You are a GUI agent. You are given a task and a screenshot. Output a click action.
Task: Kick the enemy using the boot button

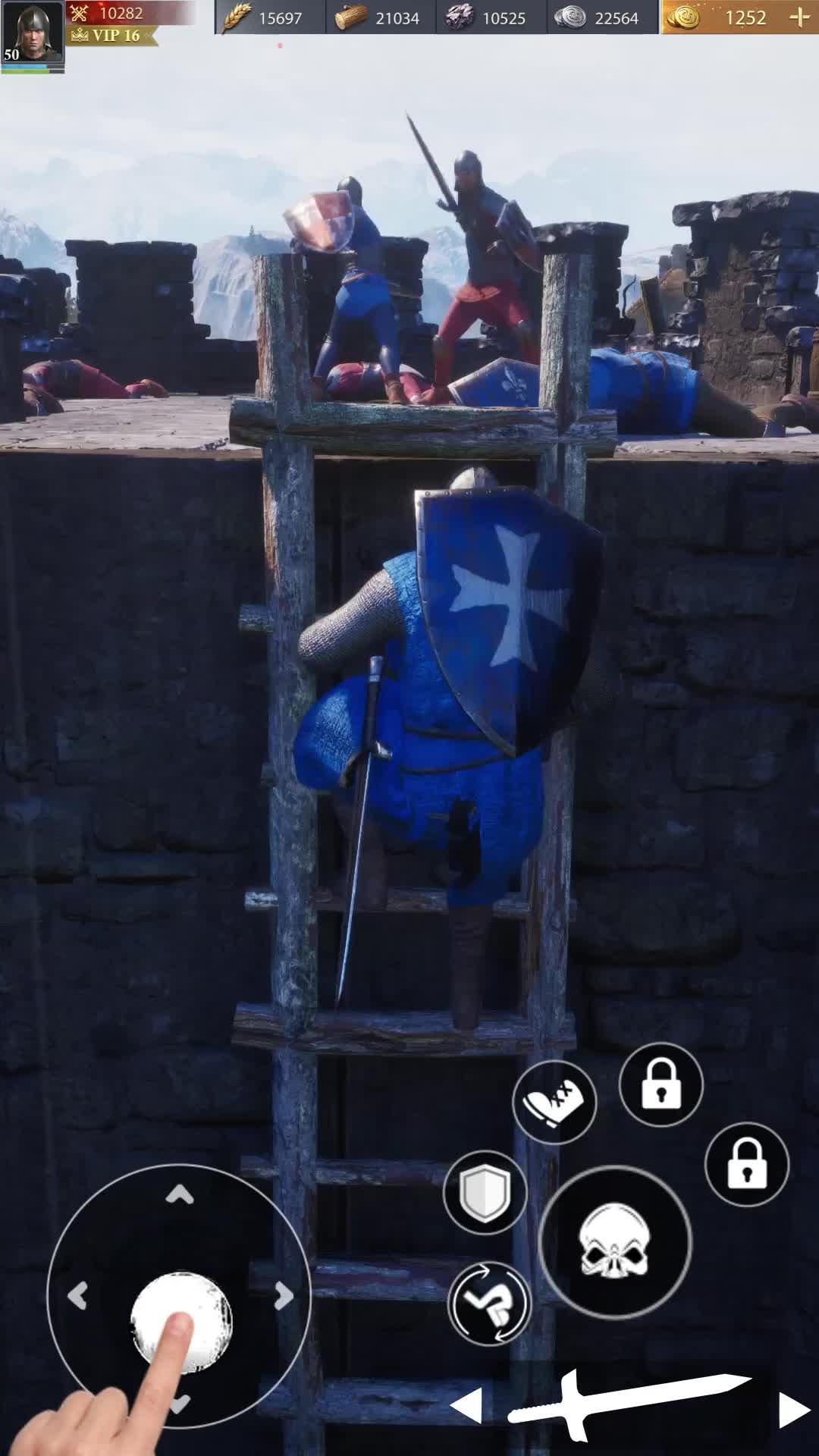(x=554, y=1102)
